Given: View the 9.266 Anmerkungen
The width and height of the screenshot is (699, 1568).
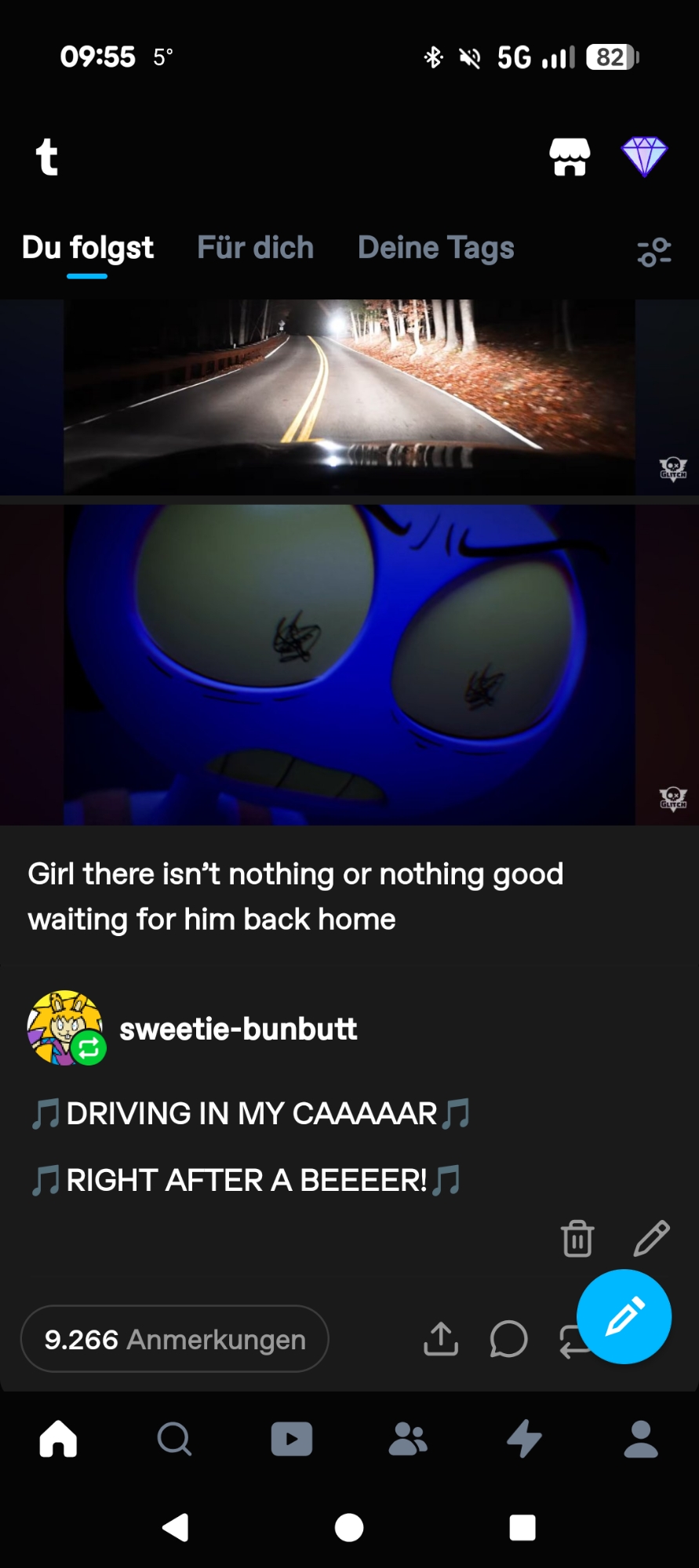Looking at the screenshot, I should click(174, 1339).
